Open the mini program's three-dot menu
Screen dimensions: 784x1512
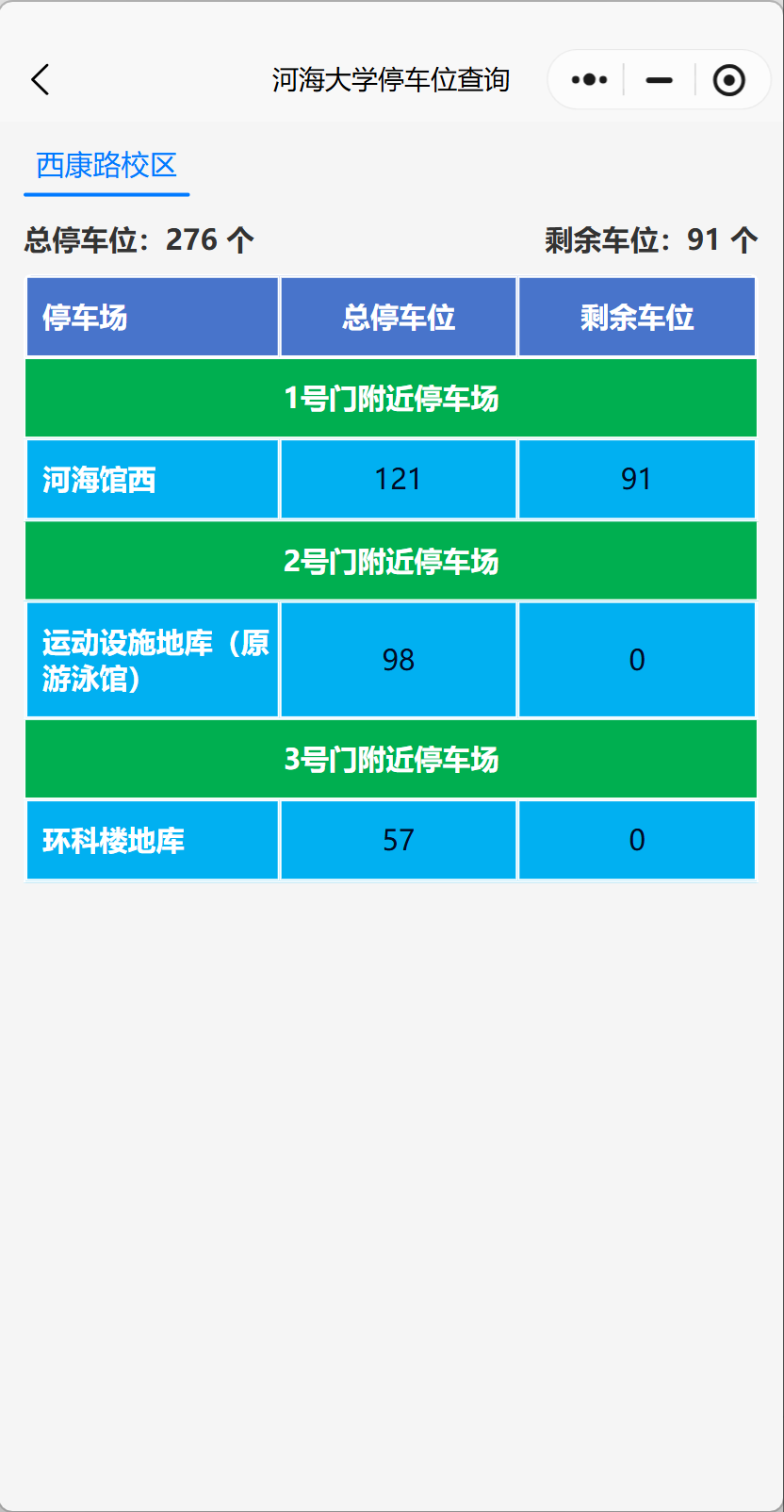point(589,80)
